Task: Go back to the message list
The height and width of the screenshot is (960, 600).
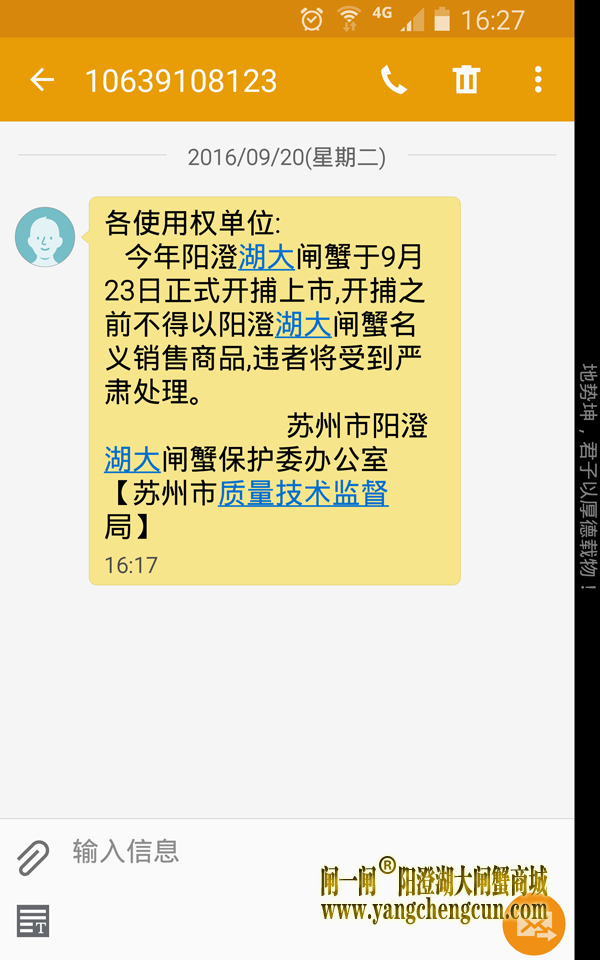Action: (x=42, y=80)
